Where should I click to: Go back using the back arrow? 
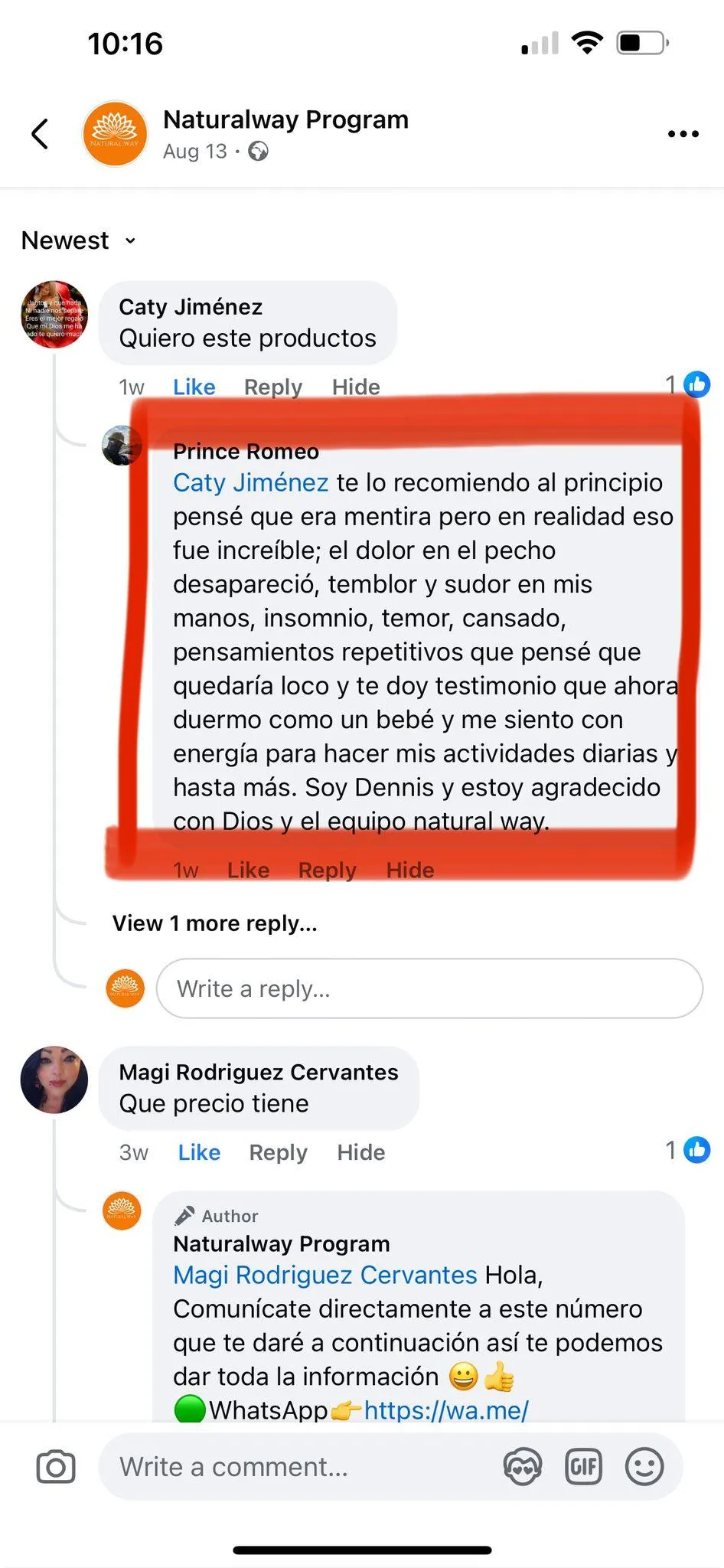point(41,134)
